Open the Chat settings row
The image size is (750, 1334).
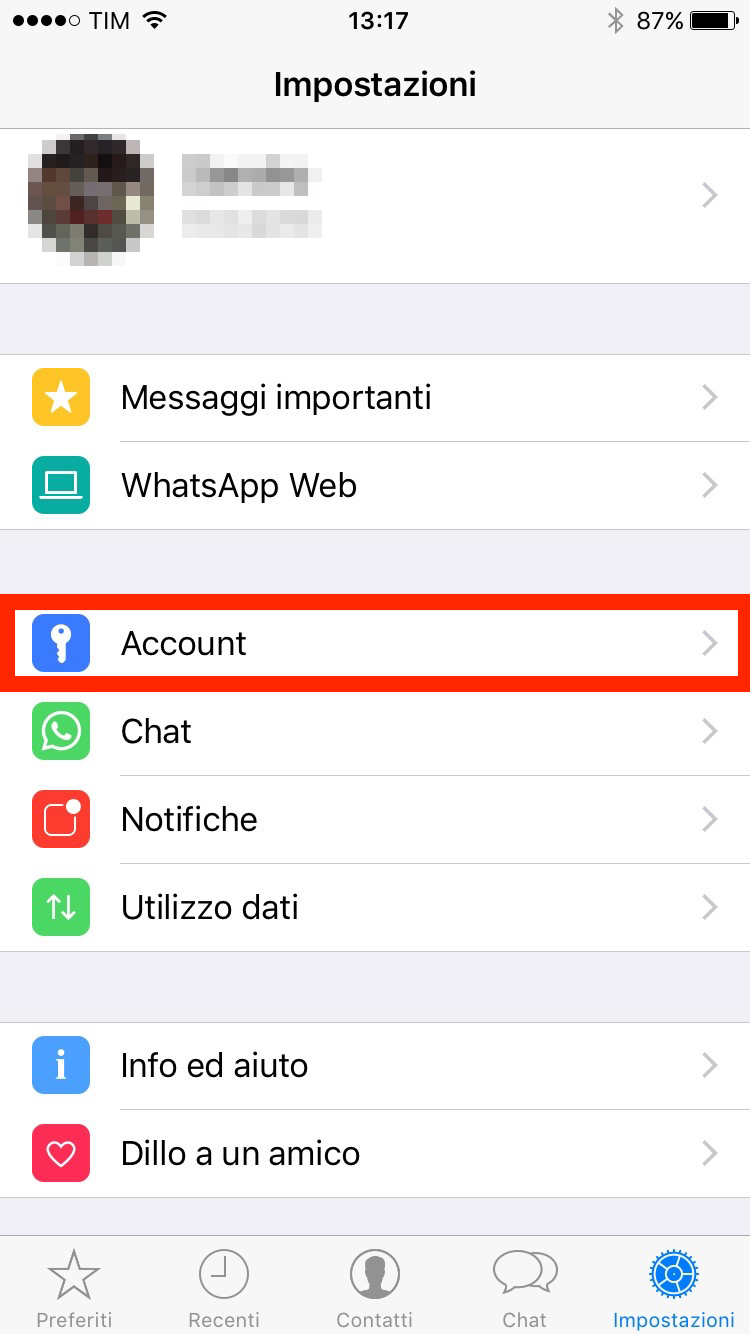375,731
